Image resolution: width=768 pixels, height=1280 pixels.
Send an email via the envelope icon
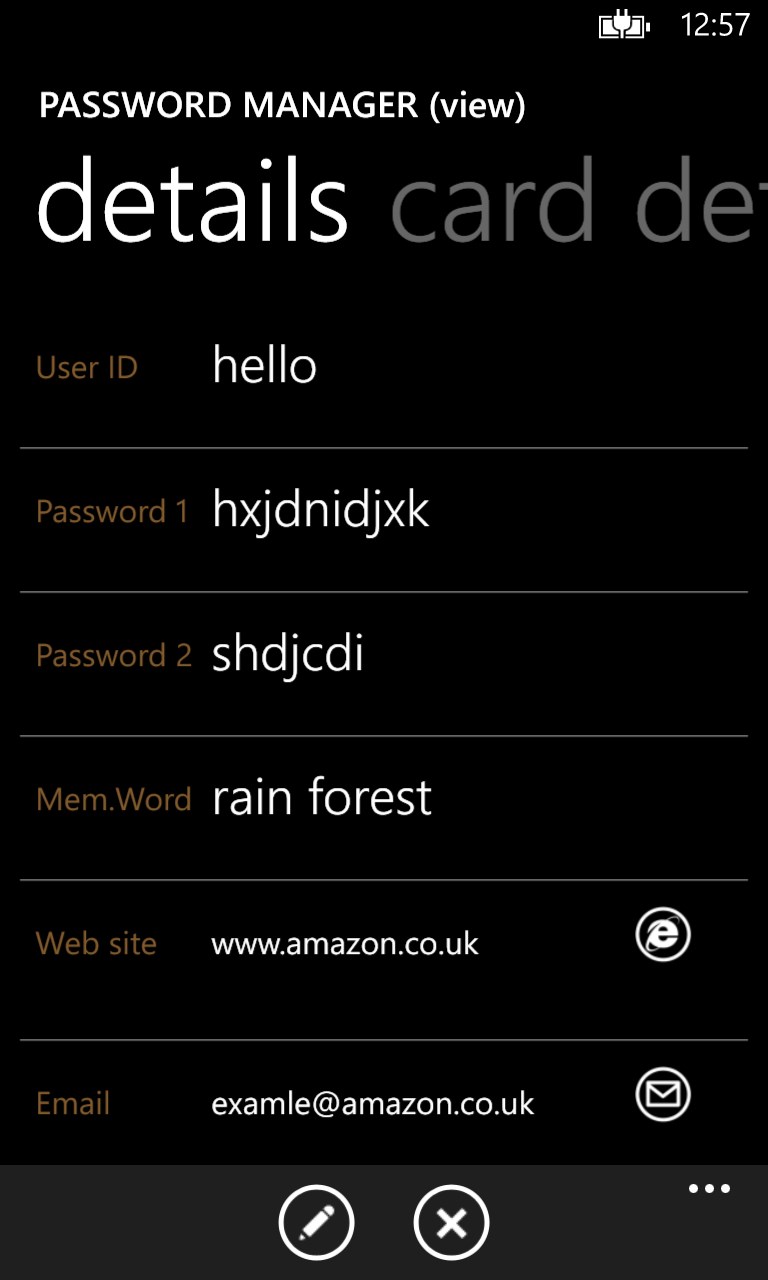663,1094
